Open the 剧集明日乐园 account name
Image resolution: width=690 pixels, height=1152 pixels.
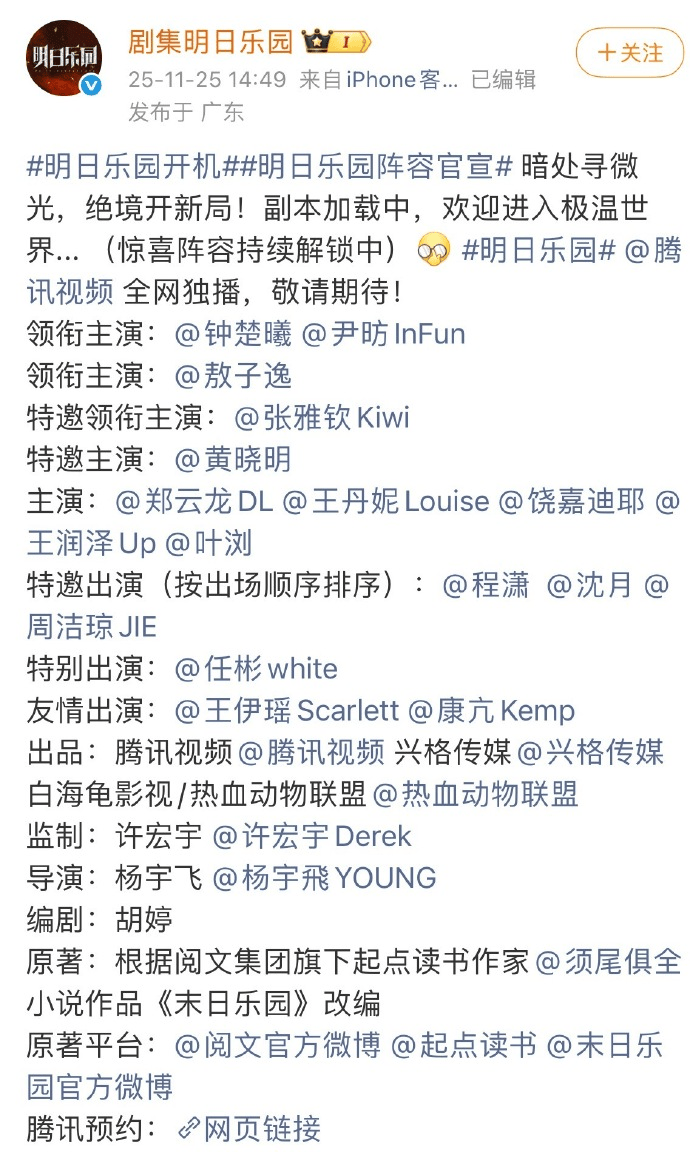[x=210, y=42]
